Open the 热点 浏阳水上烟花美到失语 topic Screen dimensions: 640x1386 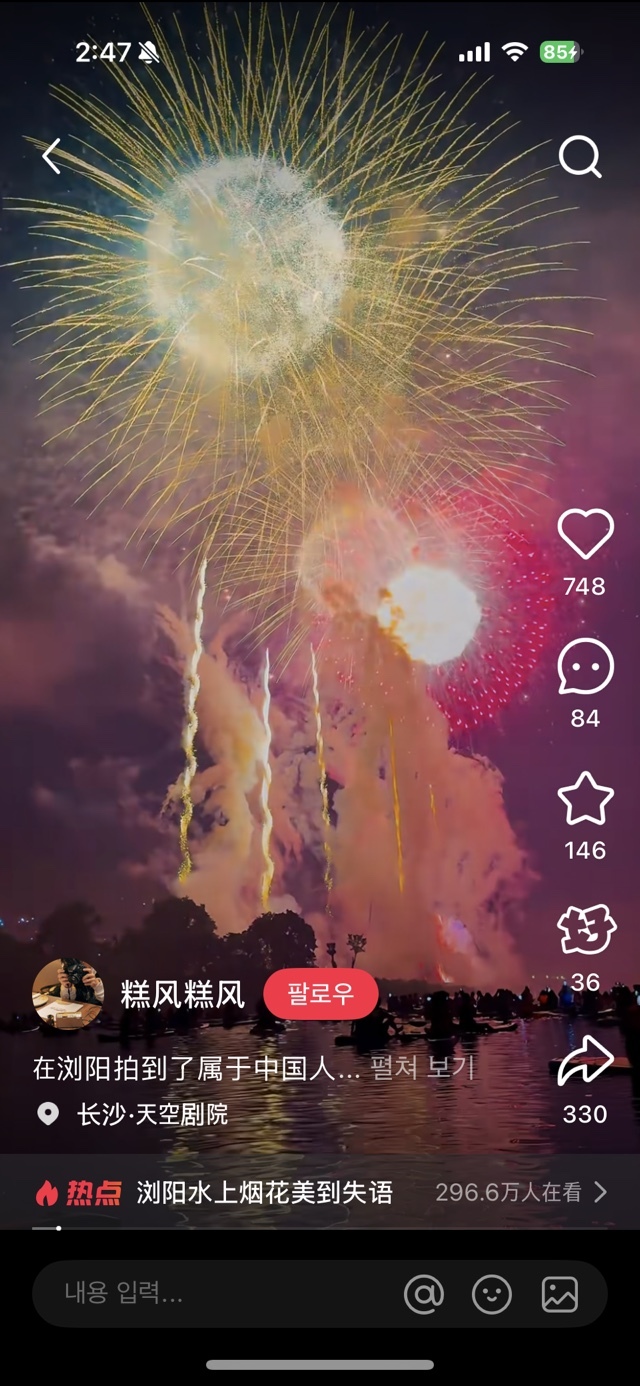tap(264, 1192)
